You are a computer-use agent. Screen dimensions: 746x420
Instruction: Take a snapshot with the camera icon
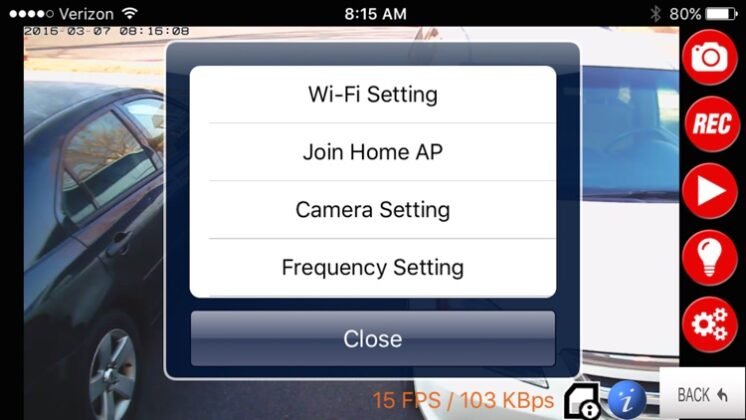click(709, 57)
